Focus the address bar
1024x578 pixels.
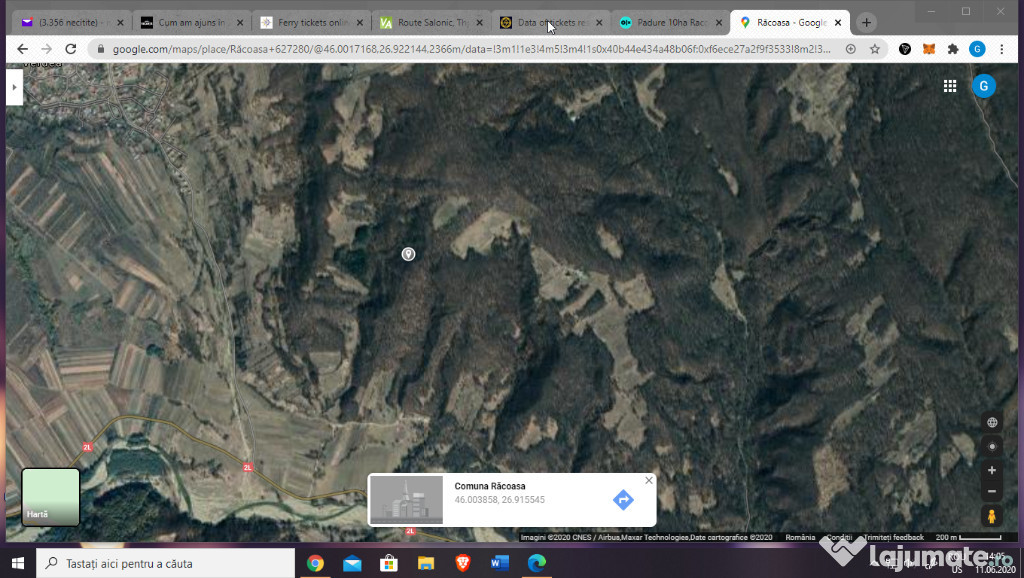470,48
